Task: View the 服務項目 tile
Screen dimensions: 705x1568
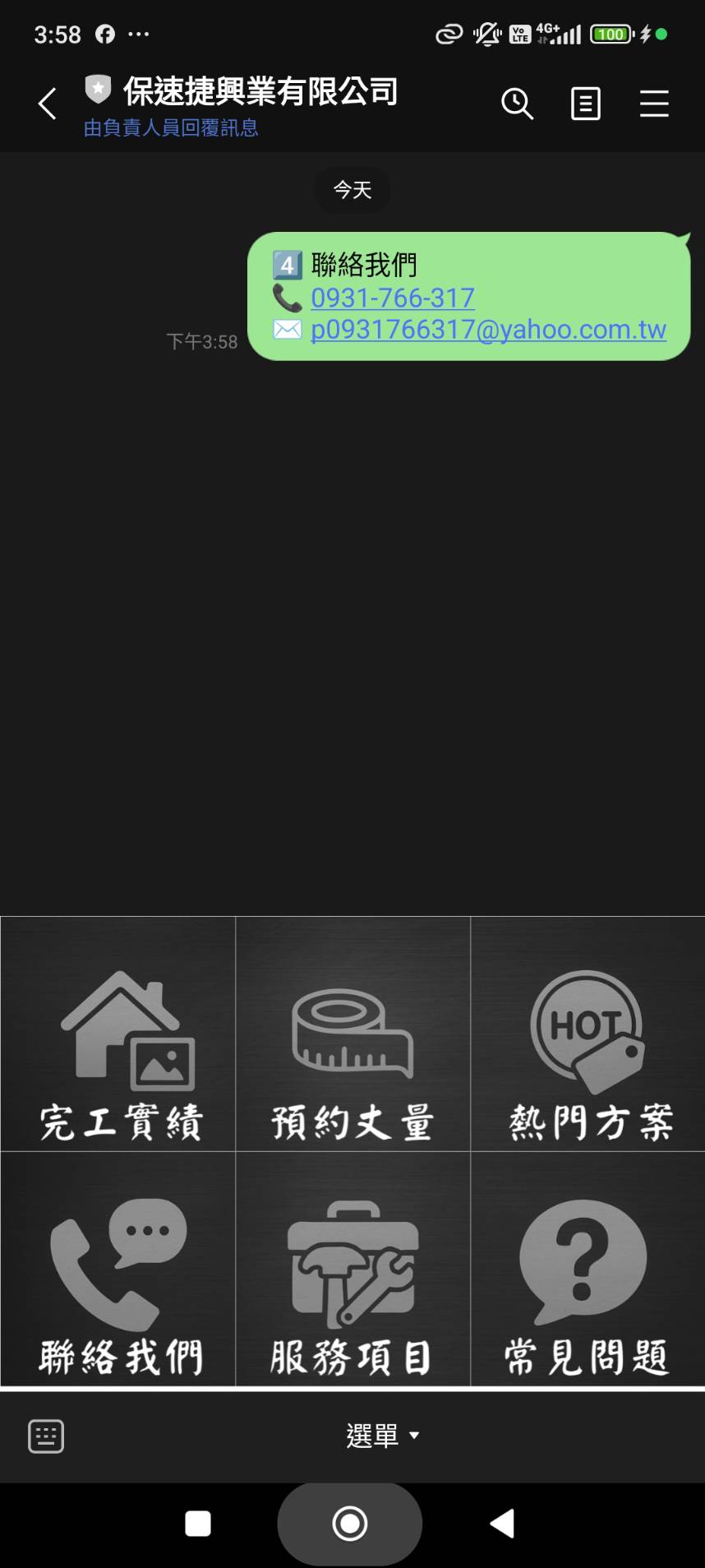Action: pos(352,1270)
